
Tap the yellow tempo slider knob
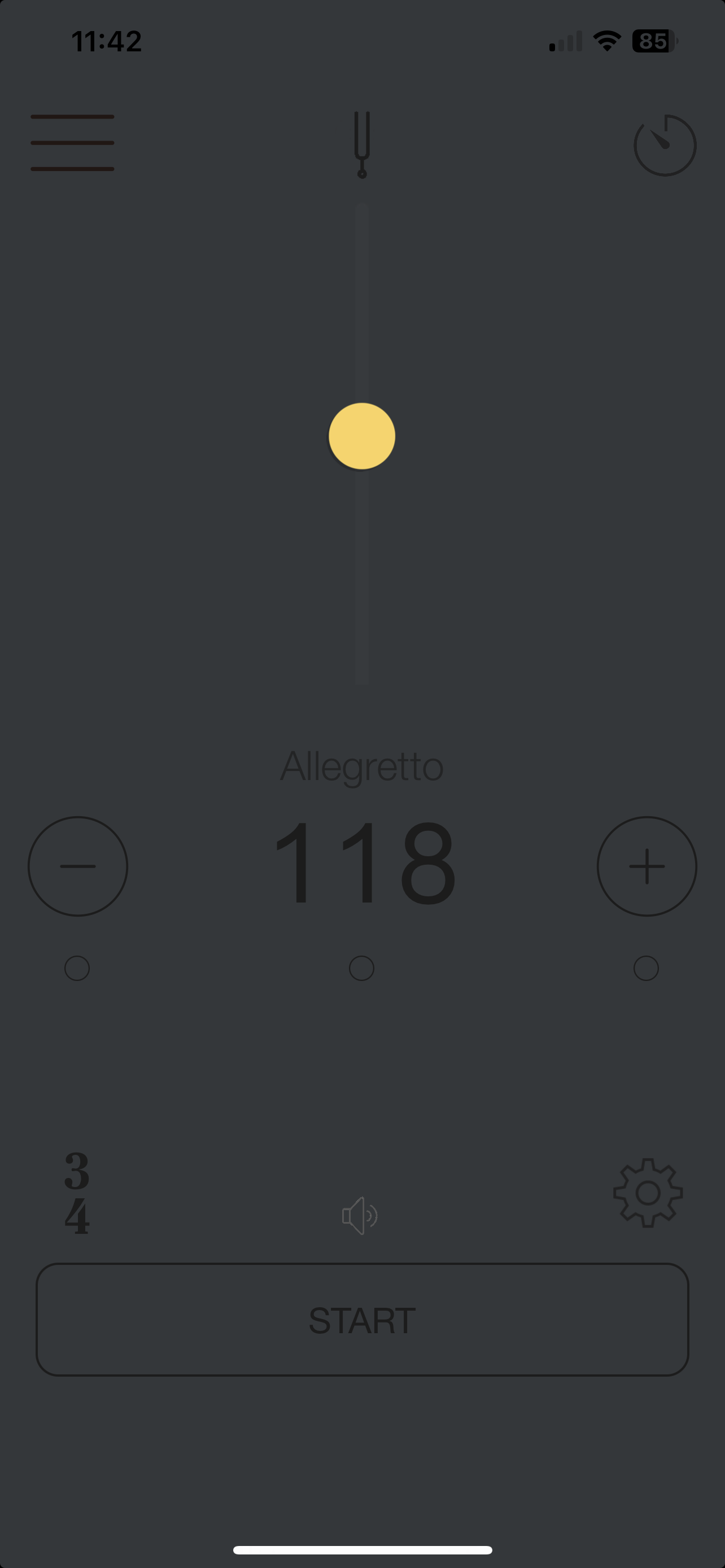[362, 436]
